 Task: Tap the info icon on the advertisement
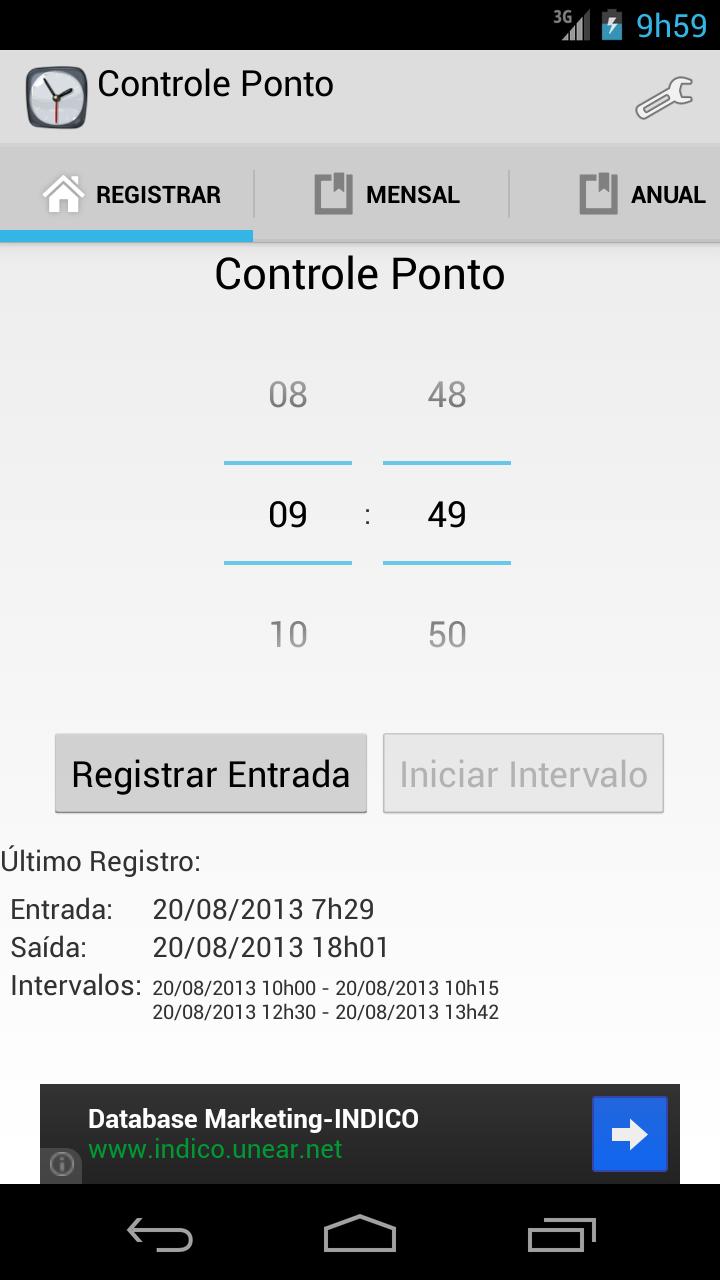click(61, 1165)
